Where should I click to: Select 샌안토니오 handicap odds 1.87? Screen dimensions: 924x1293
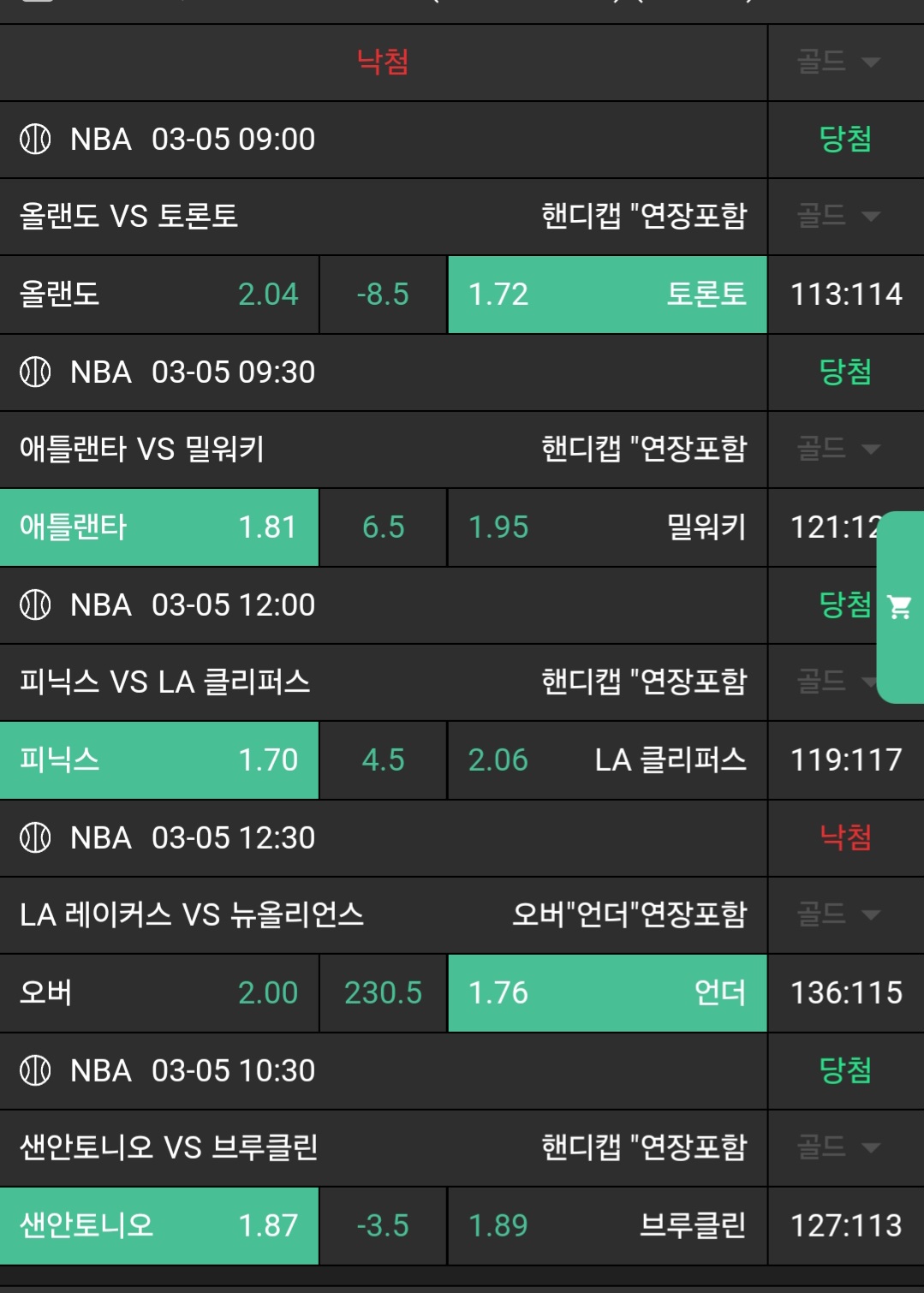pyautogui.click(x=159, y=1226)
